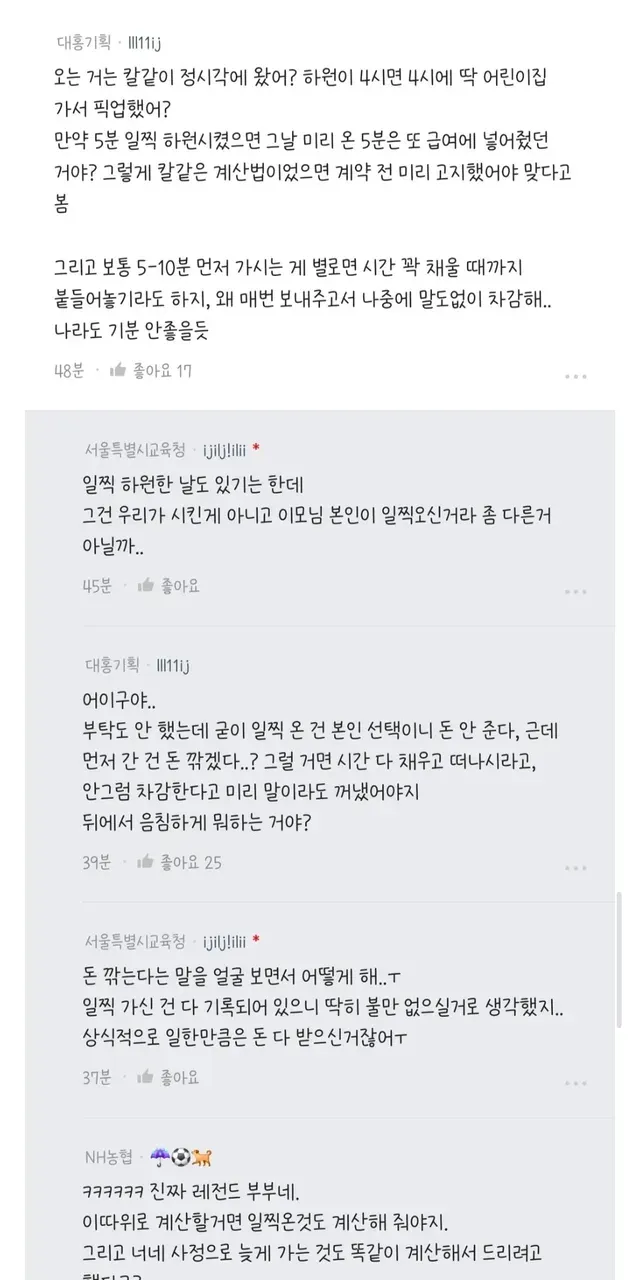The width and height of the screenshot is (640, 1280).
Task: Open overflow menu on the 45분 reply
Action: (575, 591)
